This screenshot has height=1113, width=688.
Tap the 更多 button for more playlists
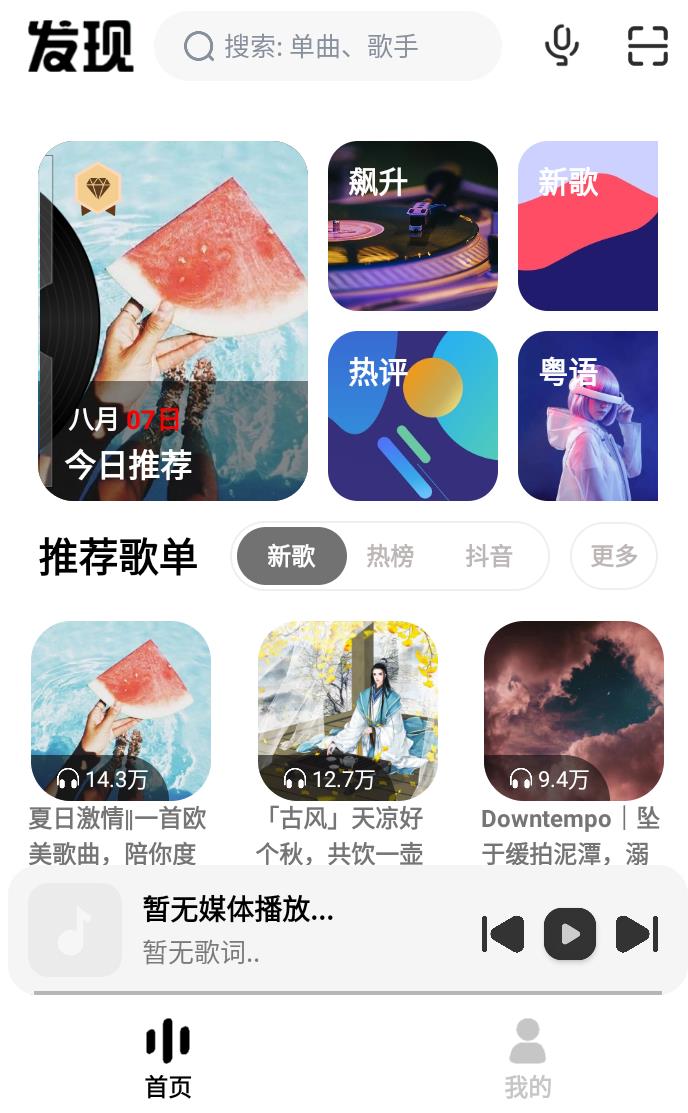(x=613, y=556)
